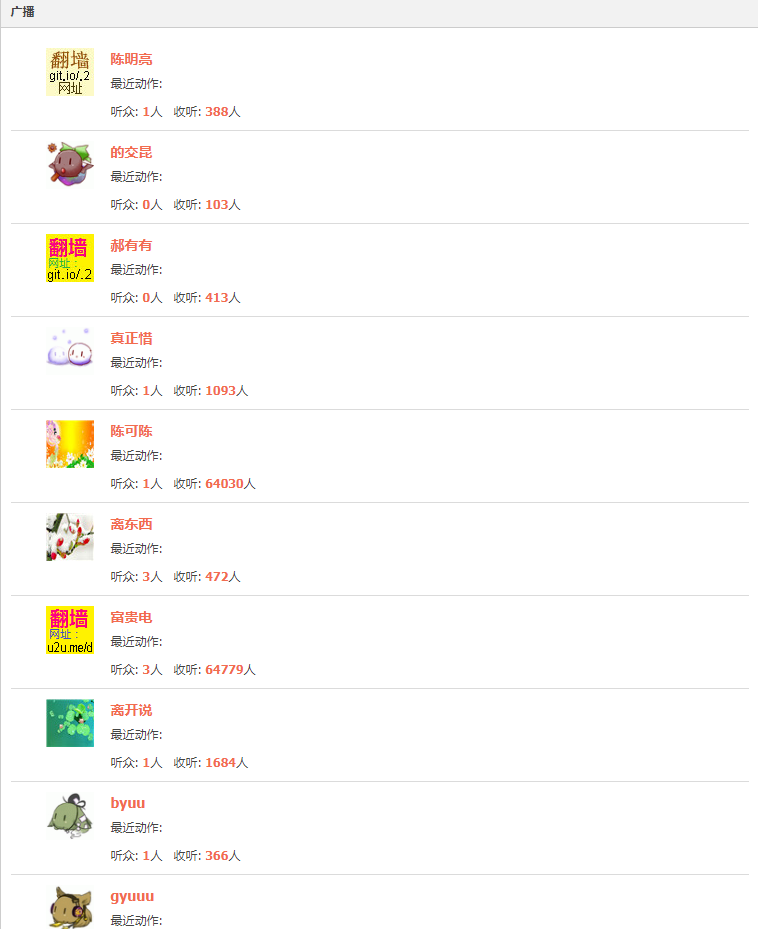The image size is (758, 929).
Task: Select 真正惜's username link
Action: (131, 337)
